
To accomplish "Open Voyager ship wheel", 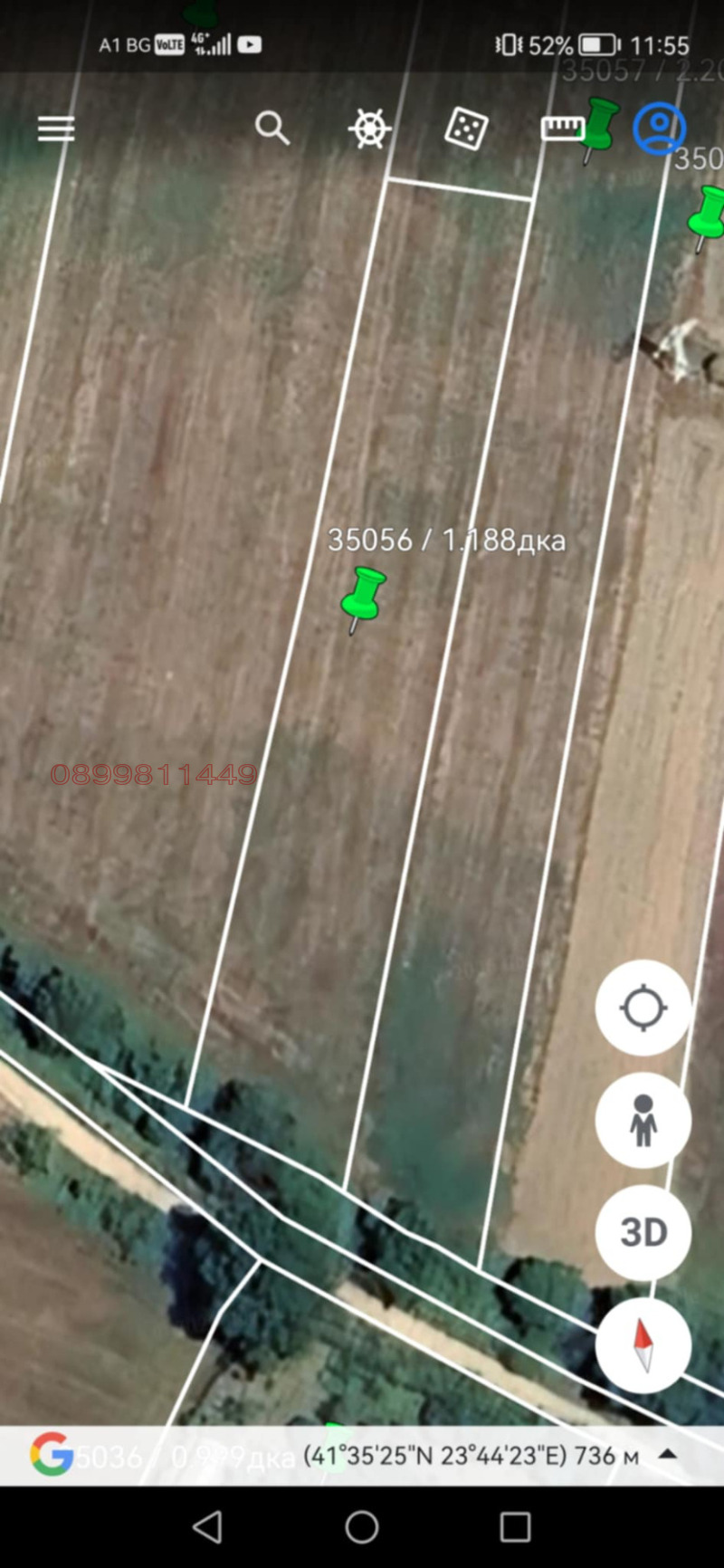I will coord(369,129).
